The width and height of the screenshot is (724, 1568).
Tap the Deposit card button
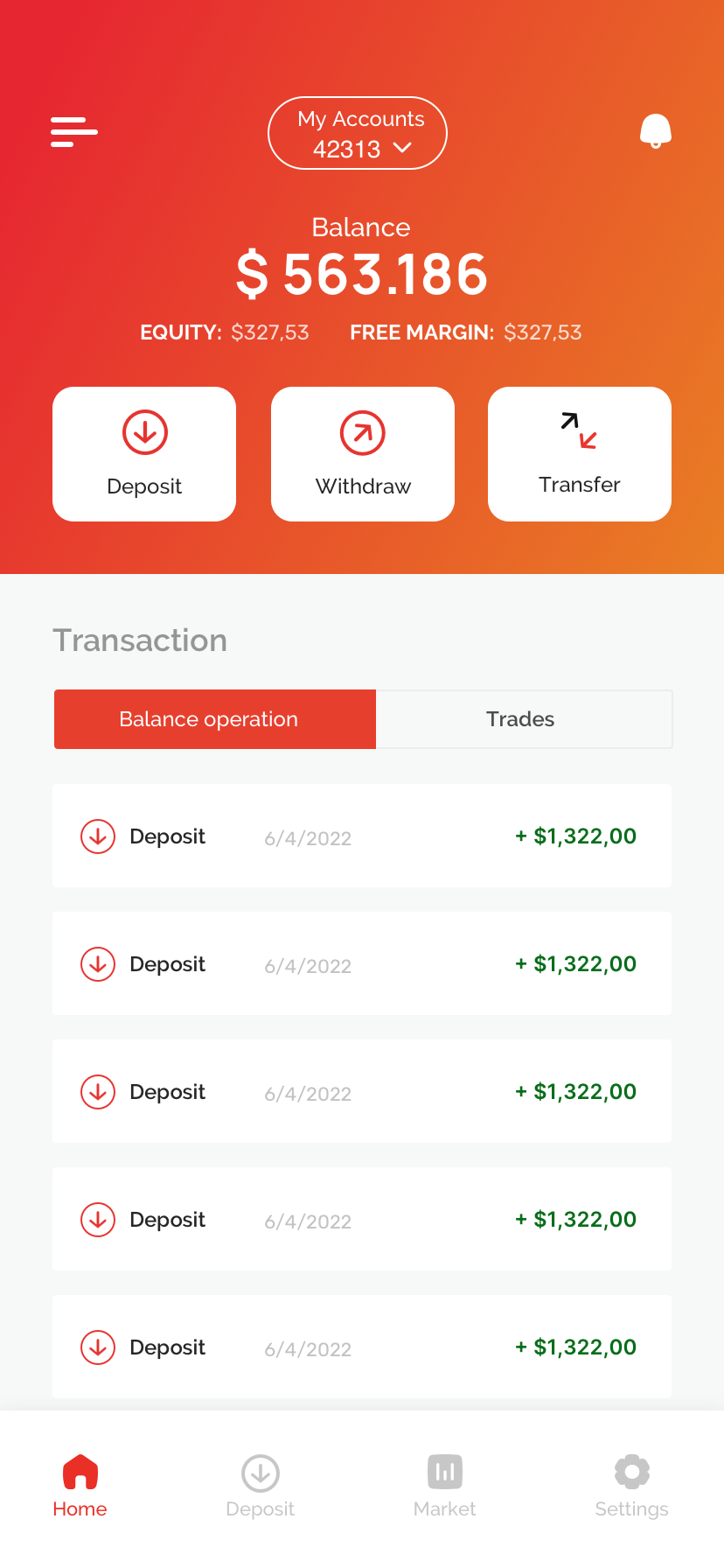pos(144,454)
